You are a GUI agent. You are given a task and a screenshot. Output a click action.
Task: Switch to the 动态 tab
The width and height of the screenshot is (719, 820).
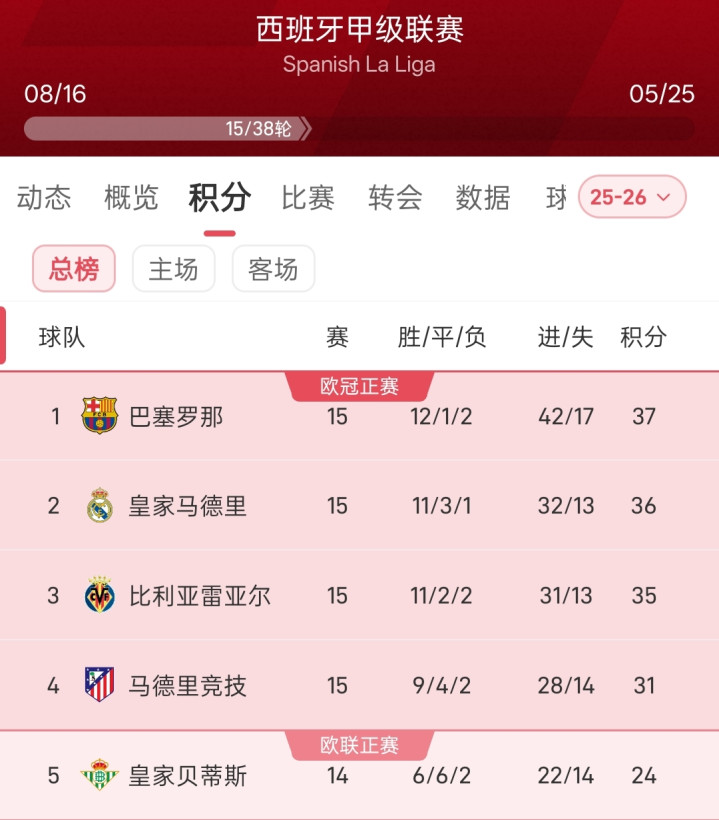click(x=44, y=198)
